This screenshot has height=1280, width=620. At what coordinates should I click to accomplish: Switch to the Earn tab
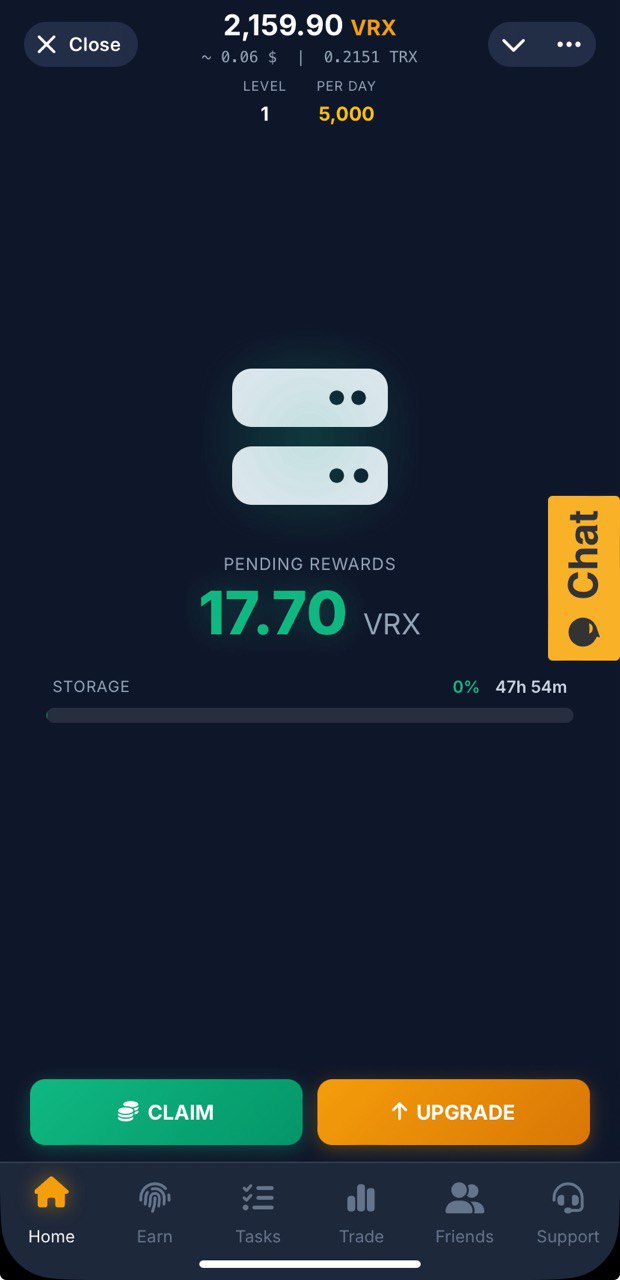(155, 1211)
